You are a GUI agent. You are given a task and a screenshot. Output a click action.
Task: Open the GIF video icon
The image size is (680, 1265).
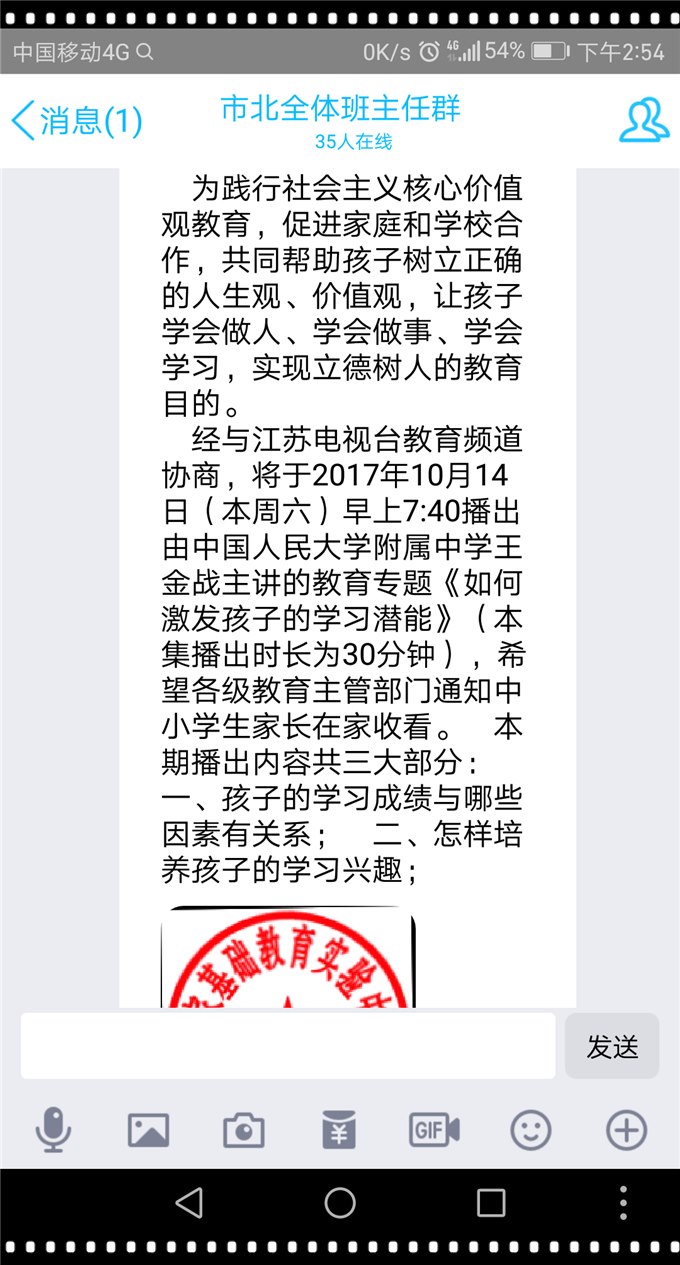[x=434, y=1131]
